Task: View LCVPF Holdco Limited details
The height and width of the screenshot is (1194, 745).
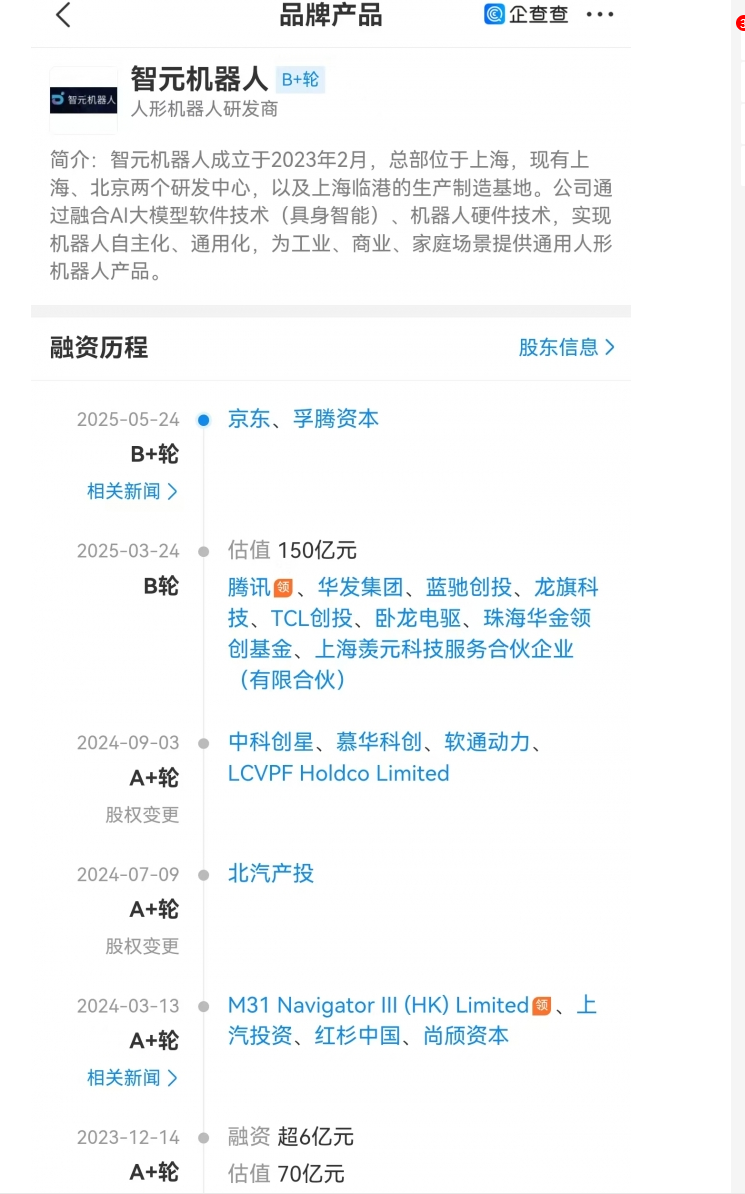Action: click(339, 773)
